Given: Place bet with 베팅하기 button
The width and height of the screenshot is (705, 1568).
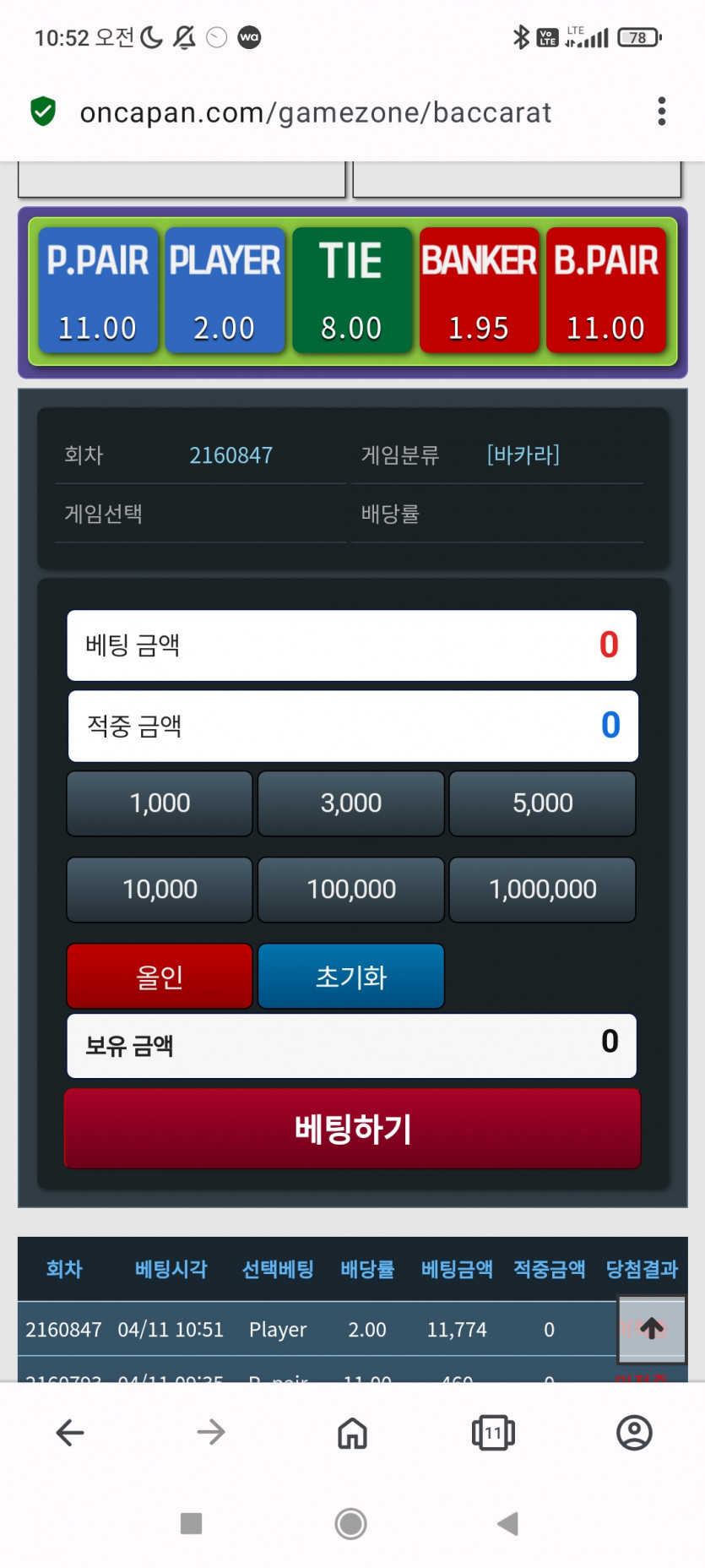Looking at the screenshot, I should pyautogui.click(x=352, y=1129).
